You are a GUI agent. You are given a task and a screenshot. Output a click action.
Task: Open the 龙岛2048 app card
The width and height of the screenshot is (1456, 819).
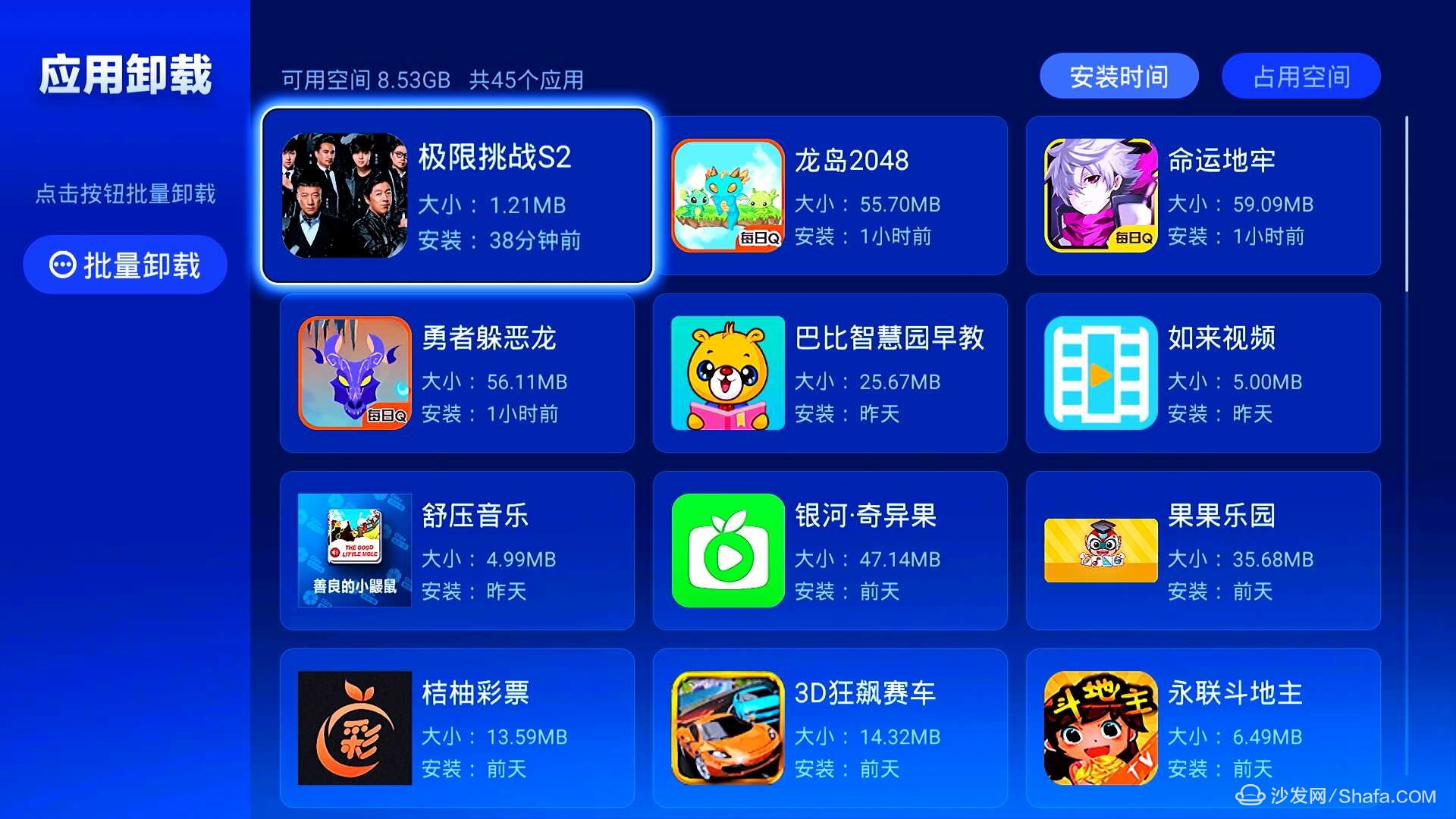(830, 196)
